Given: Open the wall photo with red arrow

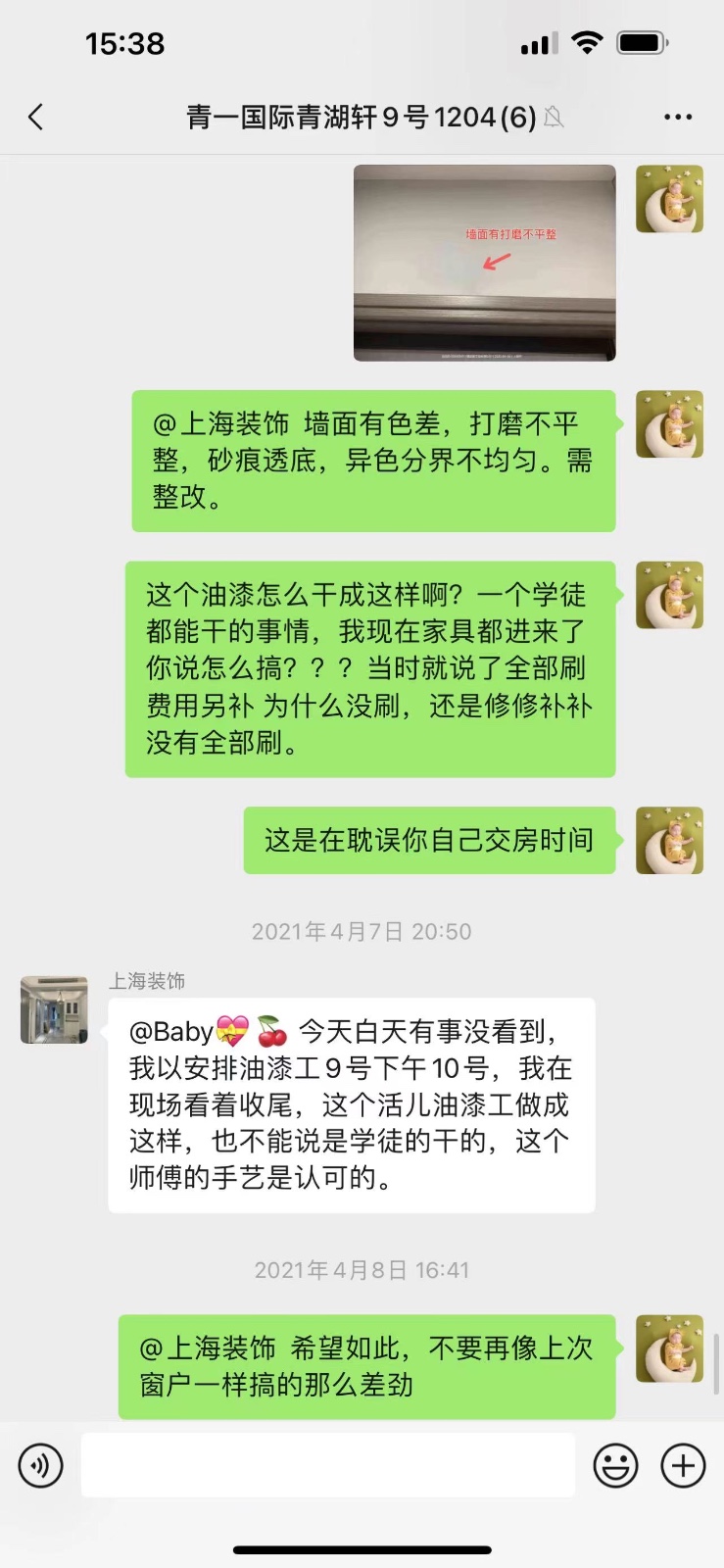Looking at the screenshot, I should pyautogui.click(x=484, y=263).
